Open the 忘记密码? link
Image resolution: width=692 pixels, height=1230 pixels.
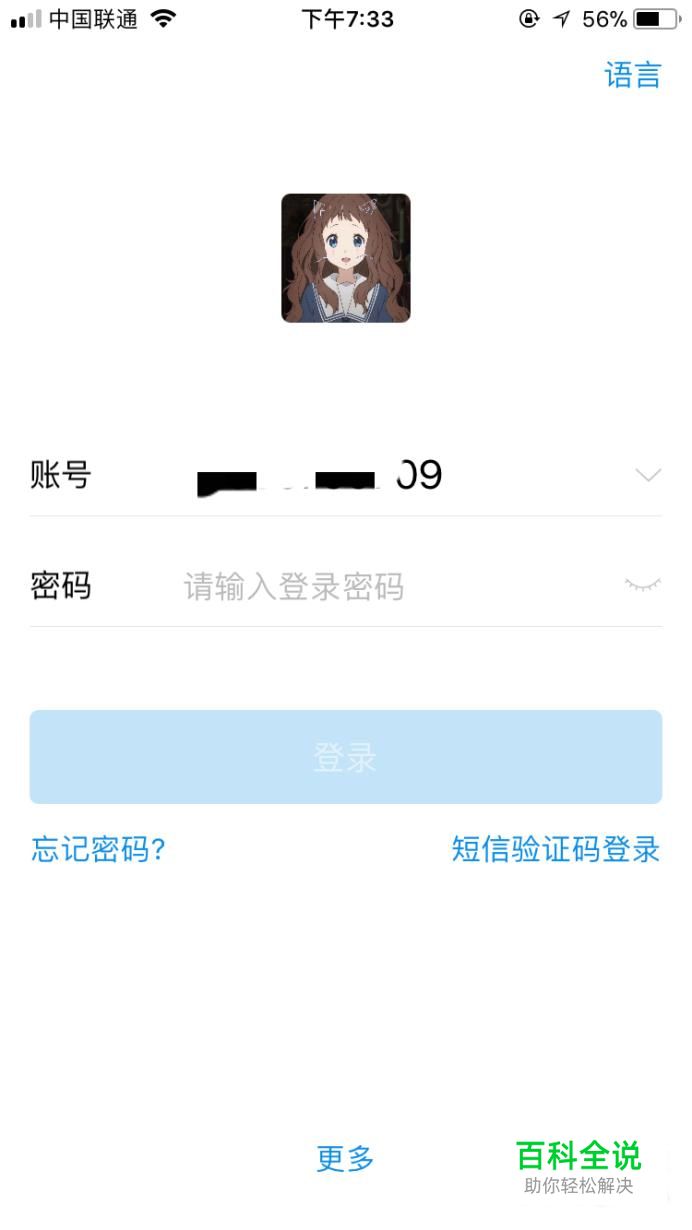tap(98, 850)
